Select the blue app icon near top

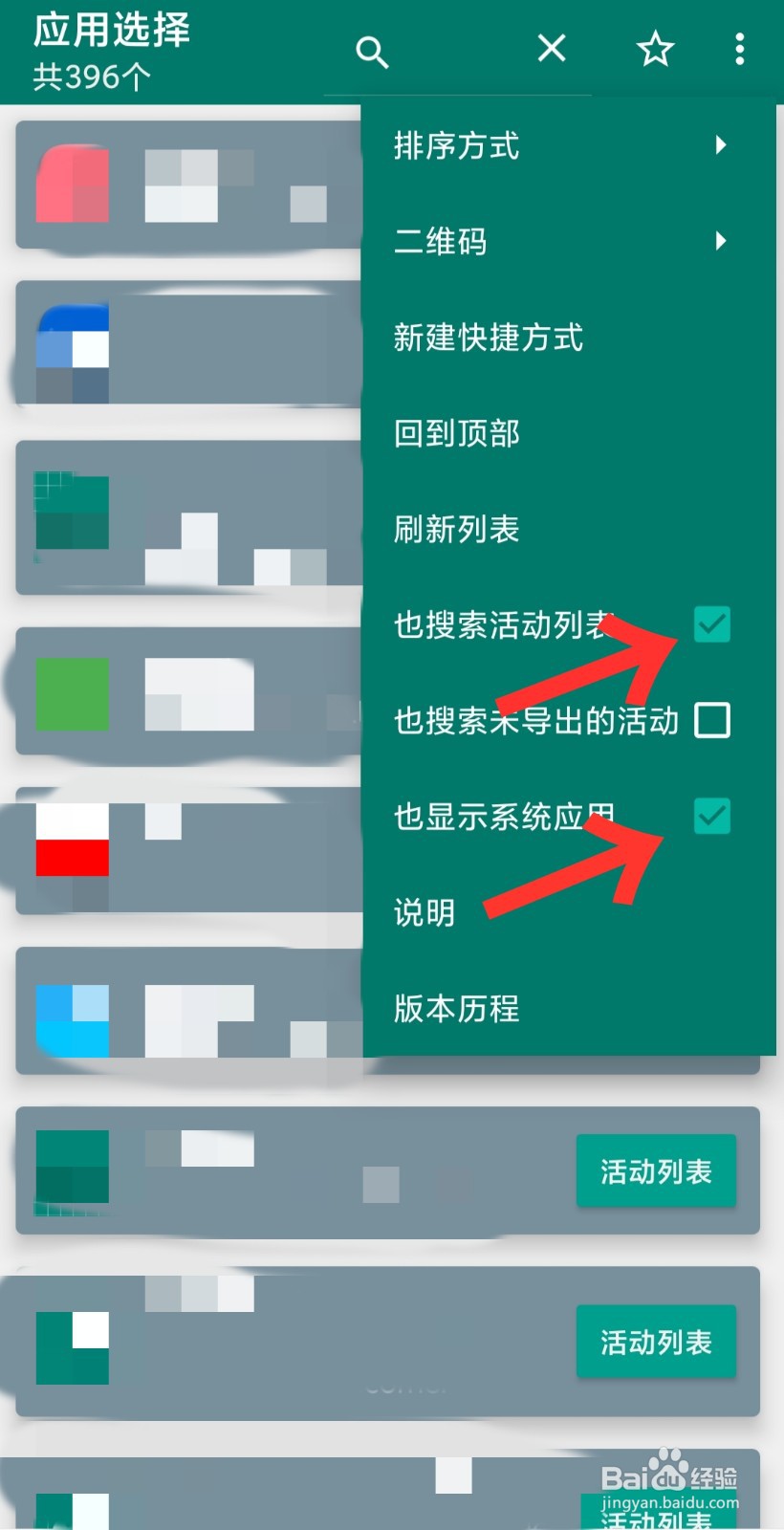pyautogui.click(x=72, y=349)
